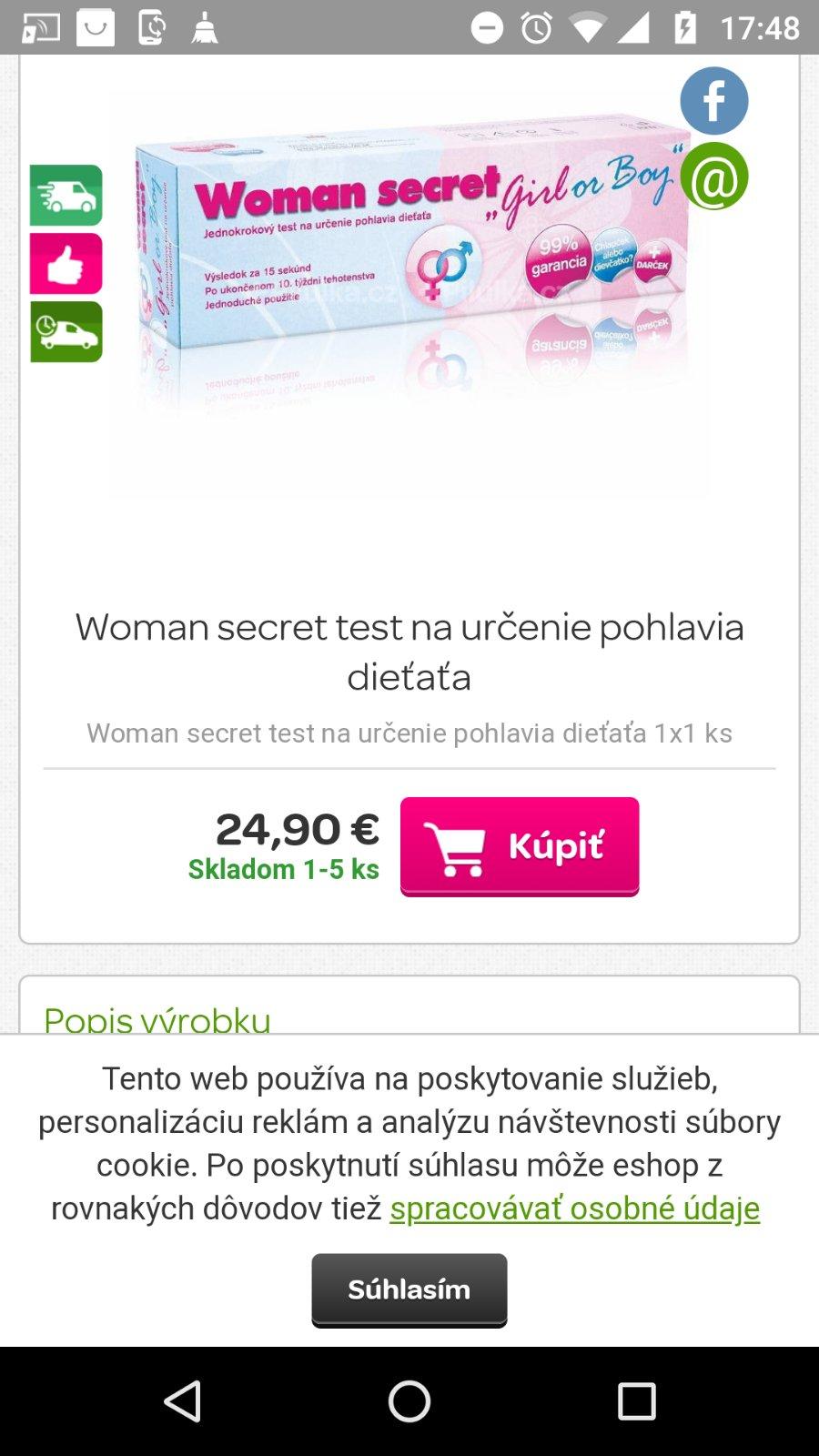The height and width of the screenshot is (1456, 819).
Task: Go back using system back button
Action: coord(182,1401)
